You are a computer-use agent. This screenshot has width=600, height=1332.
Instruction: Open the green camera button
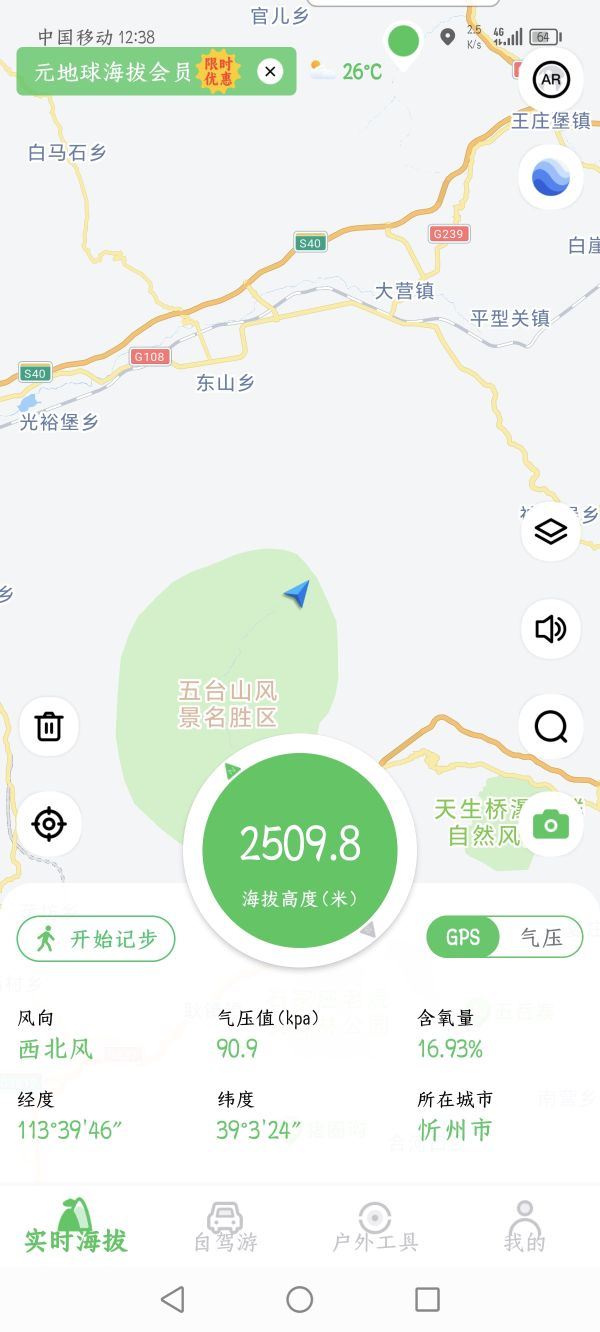click(550, 825)
